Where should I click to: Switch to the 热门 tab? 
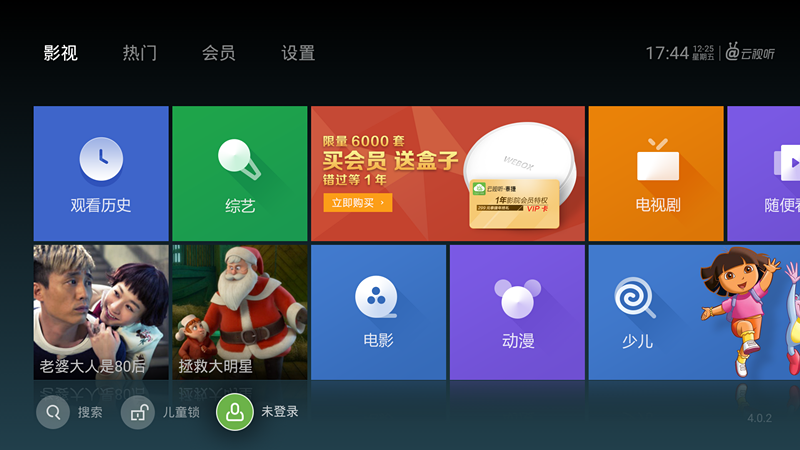(x=139, y=53)
